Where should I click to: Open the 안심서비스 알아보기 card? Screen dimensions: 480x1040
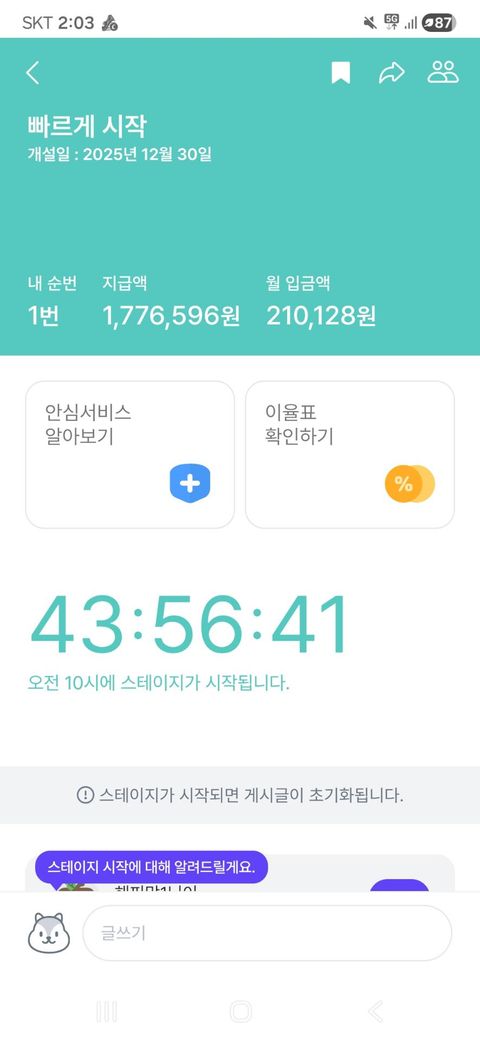(130, 454)
